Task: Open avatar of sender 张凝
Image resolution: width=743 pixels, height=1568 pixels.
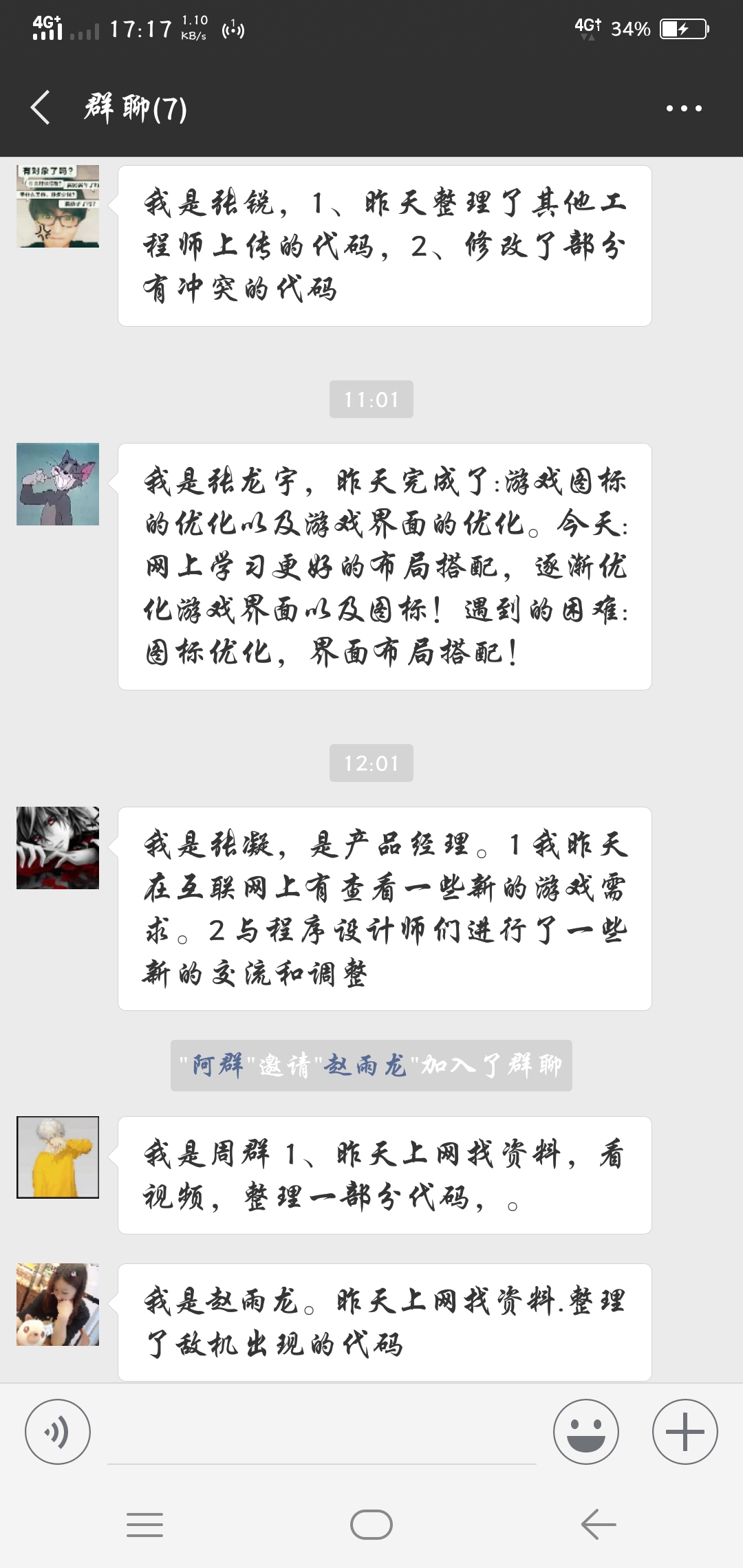Action: coord(58,848)
